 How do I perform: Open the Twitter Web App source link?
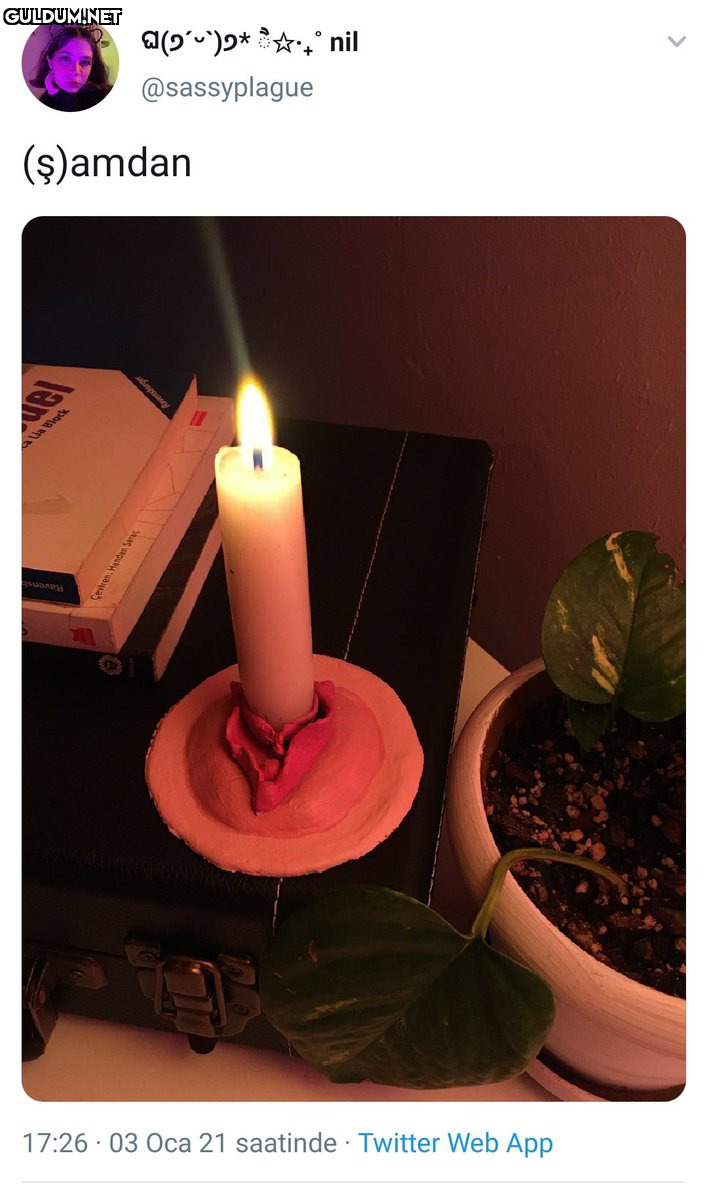pos(455,1143)
